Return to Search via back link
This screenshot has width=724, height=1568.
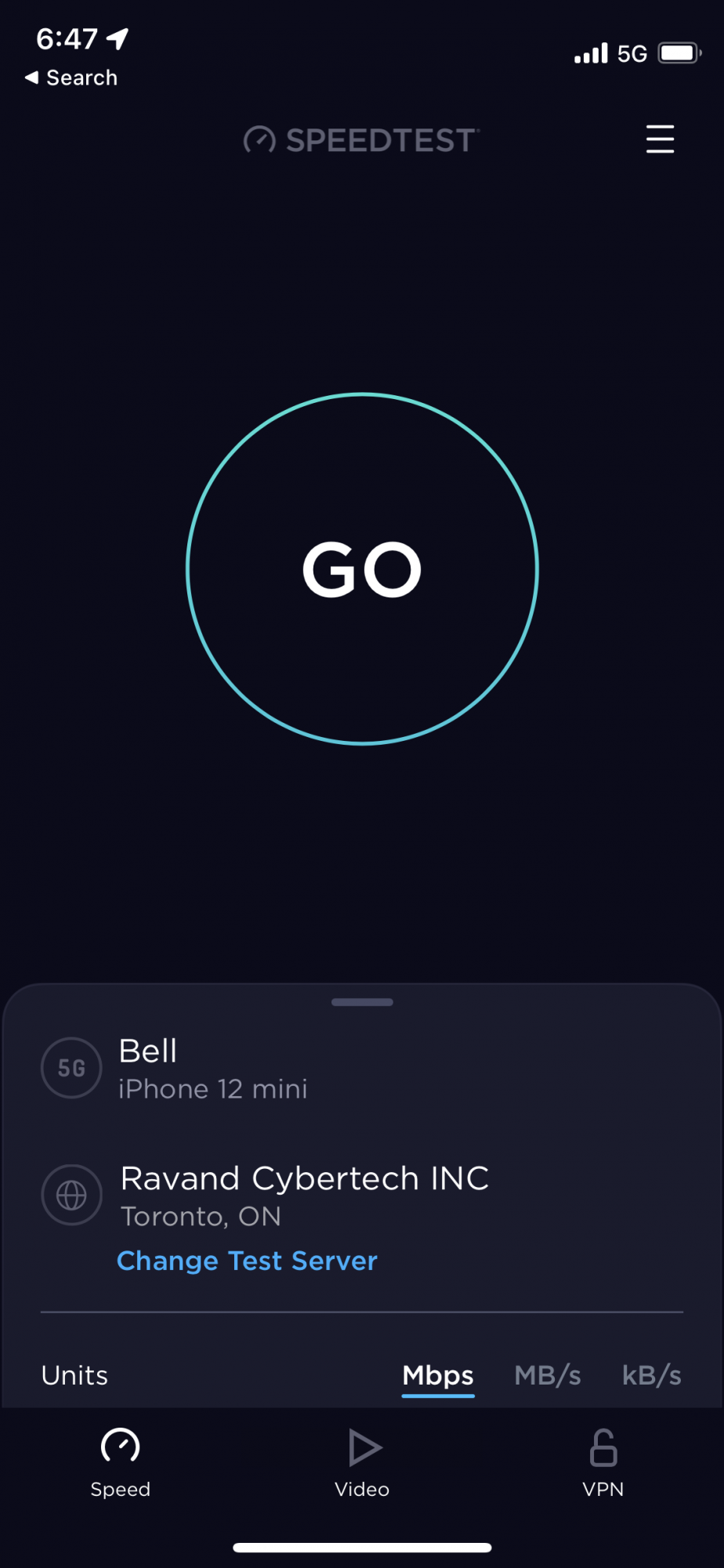72,78
